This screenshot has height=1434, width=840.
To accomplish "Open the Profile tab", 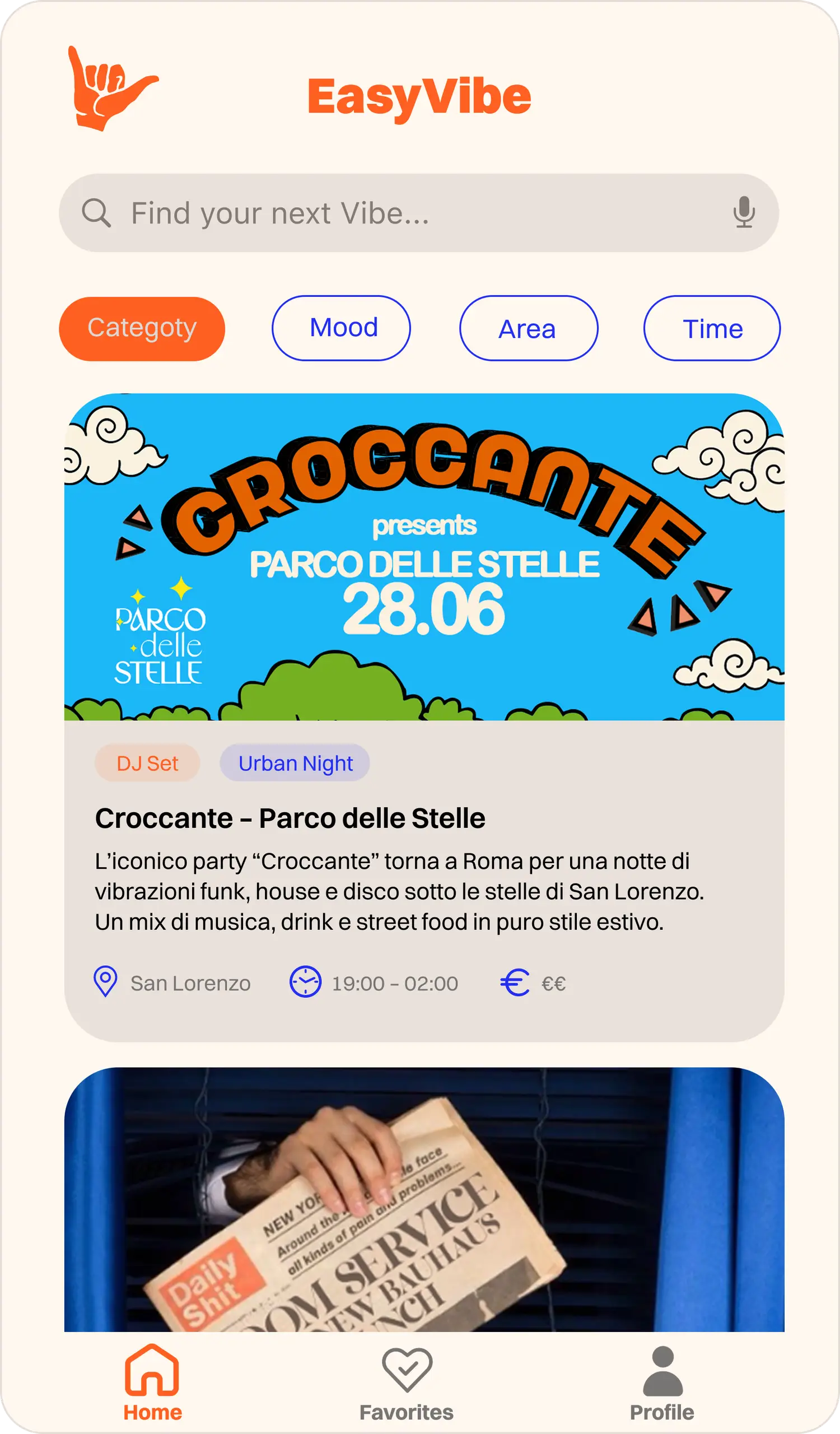I will coord(662,1382).
